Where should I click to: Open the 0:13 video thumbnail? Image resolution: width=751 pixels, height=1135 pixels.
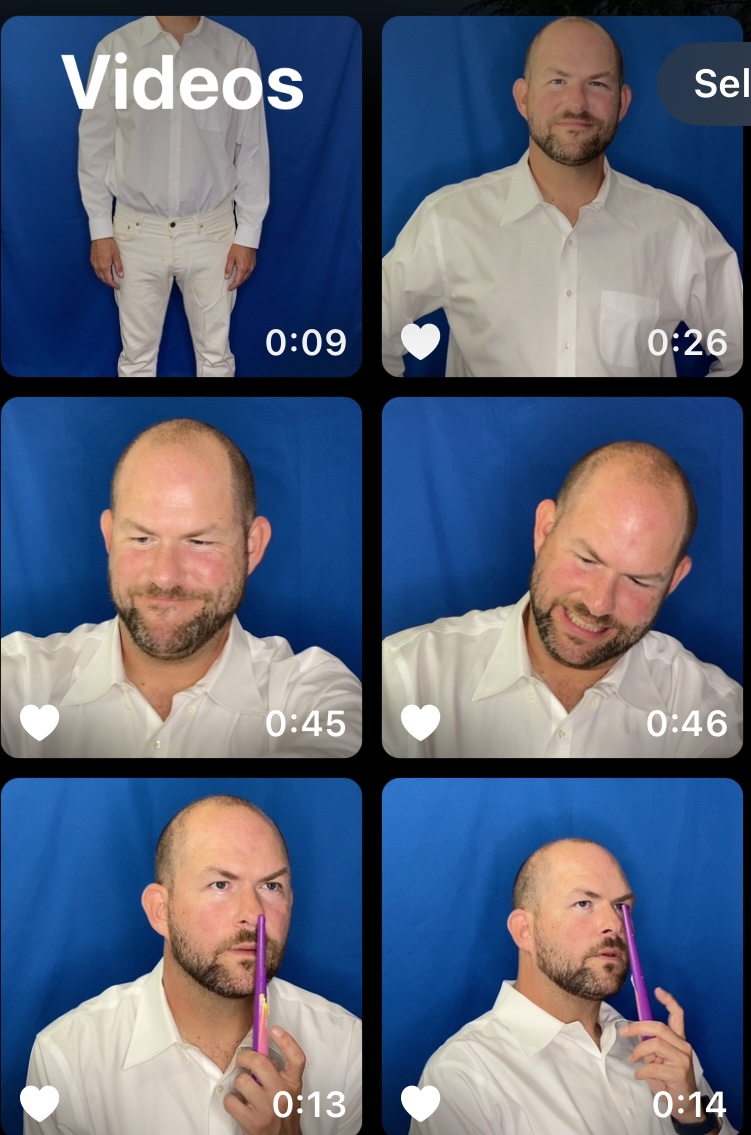tap(181, 955)
